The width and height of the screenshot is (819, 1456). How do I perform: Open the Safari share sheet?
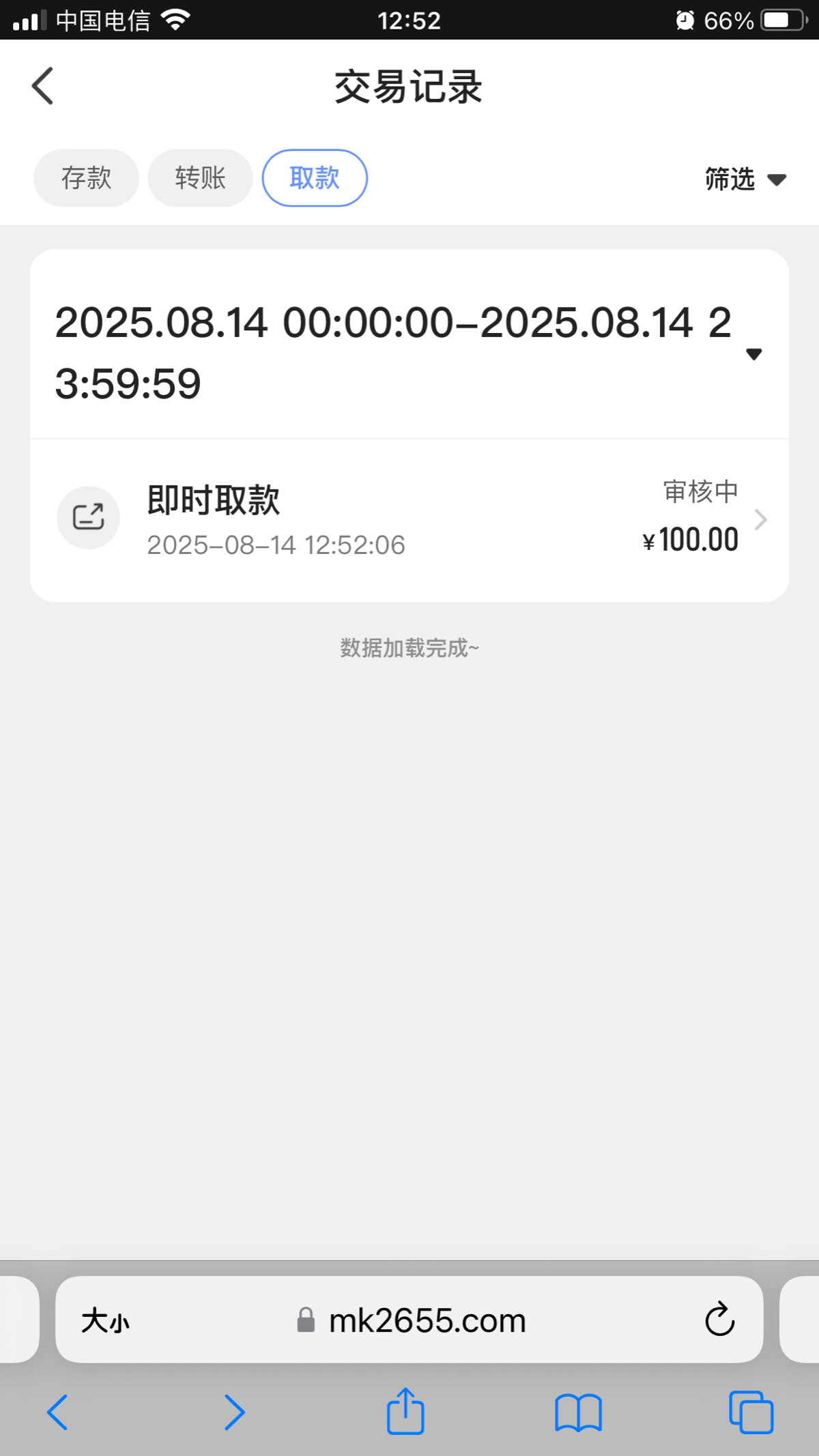click(x=406, y=1411)
